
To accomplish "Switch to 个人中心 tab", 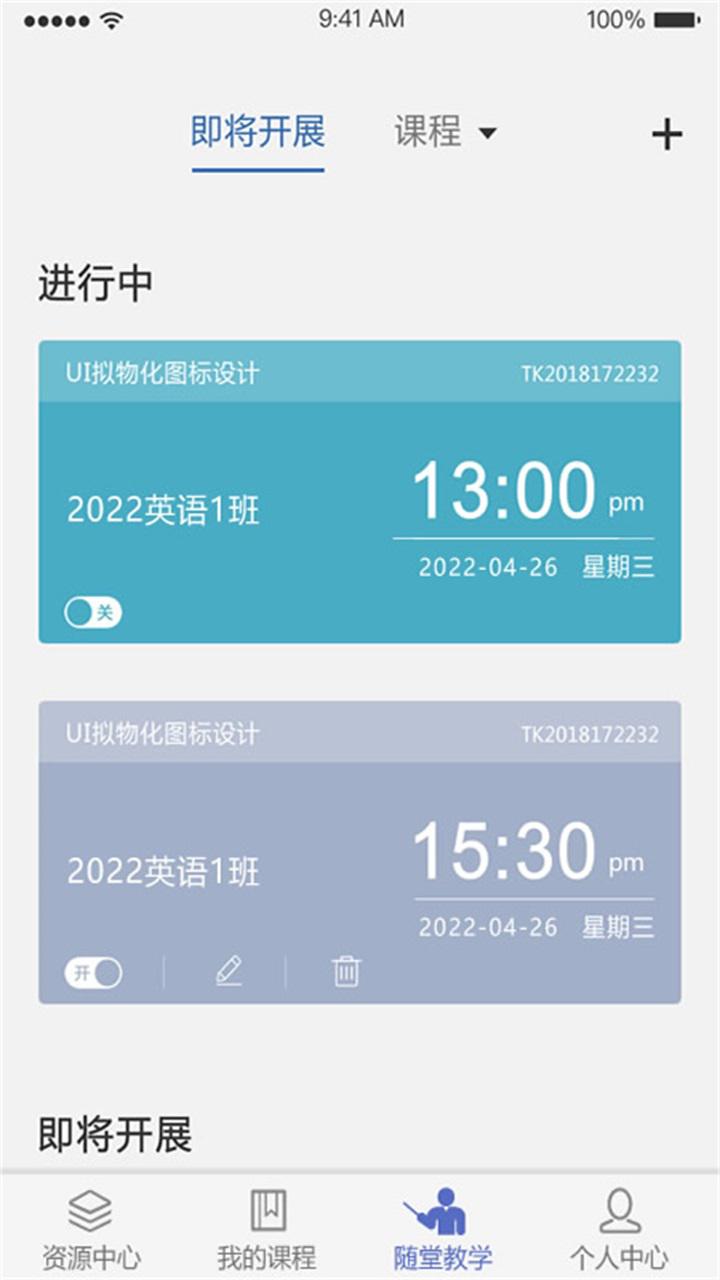I will pos(619,1229).
